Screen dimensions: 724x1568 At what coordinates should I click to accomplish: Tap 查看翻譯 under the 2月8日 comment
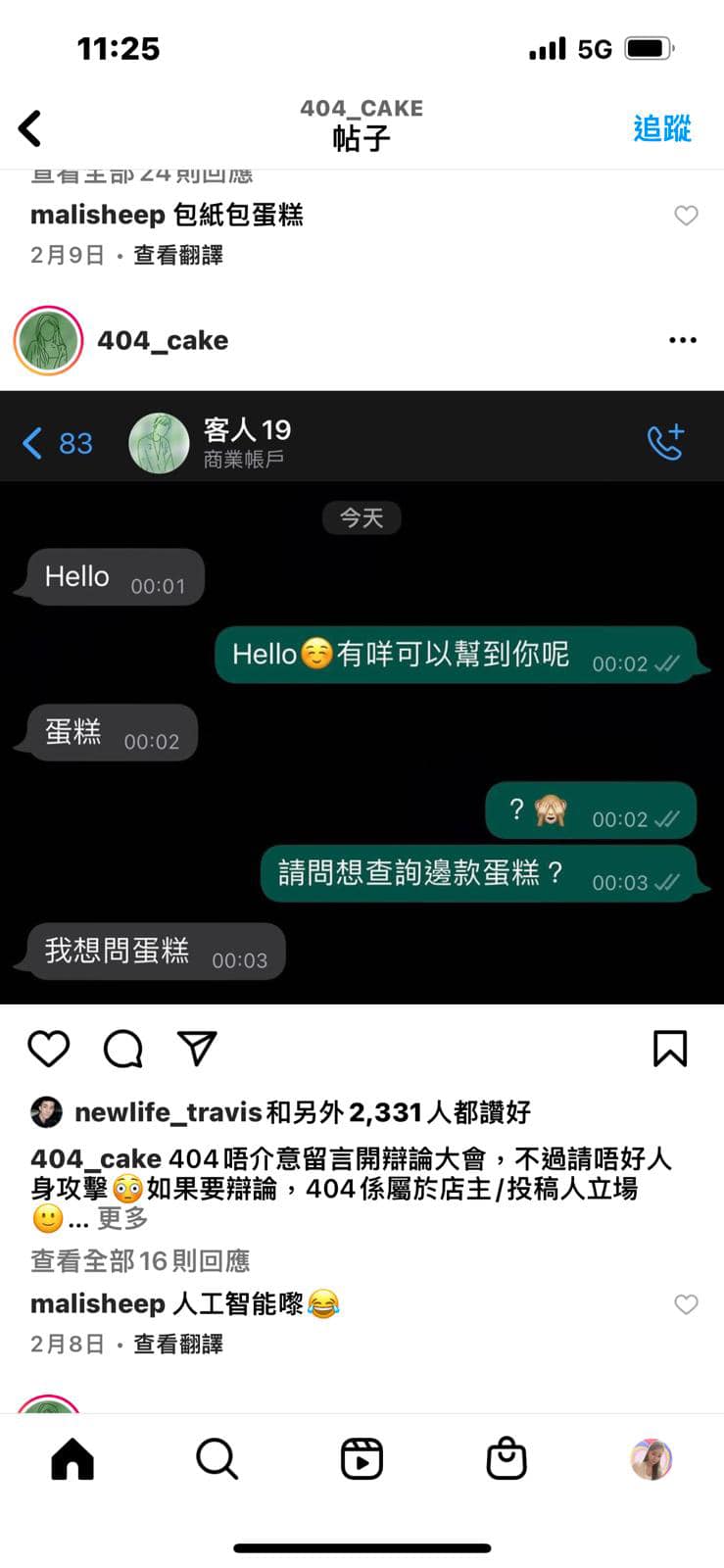point(178,1344)
